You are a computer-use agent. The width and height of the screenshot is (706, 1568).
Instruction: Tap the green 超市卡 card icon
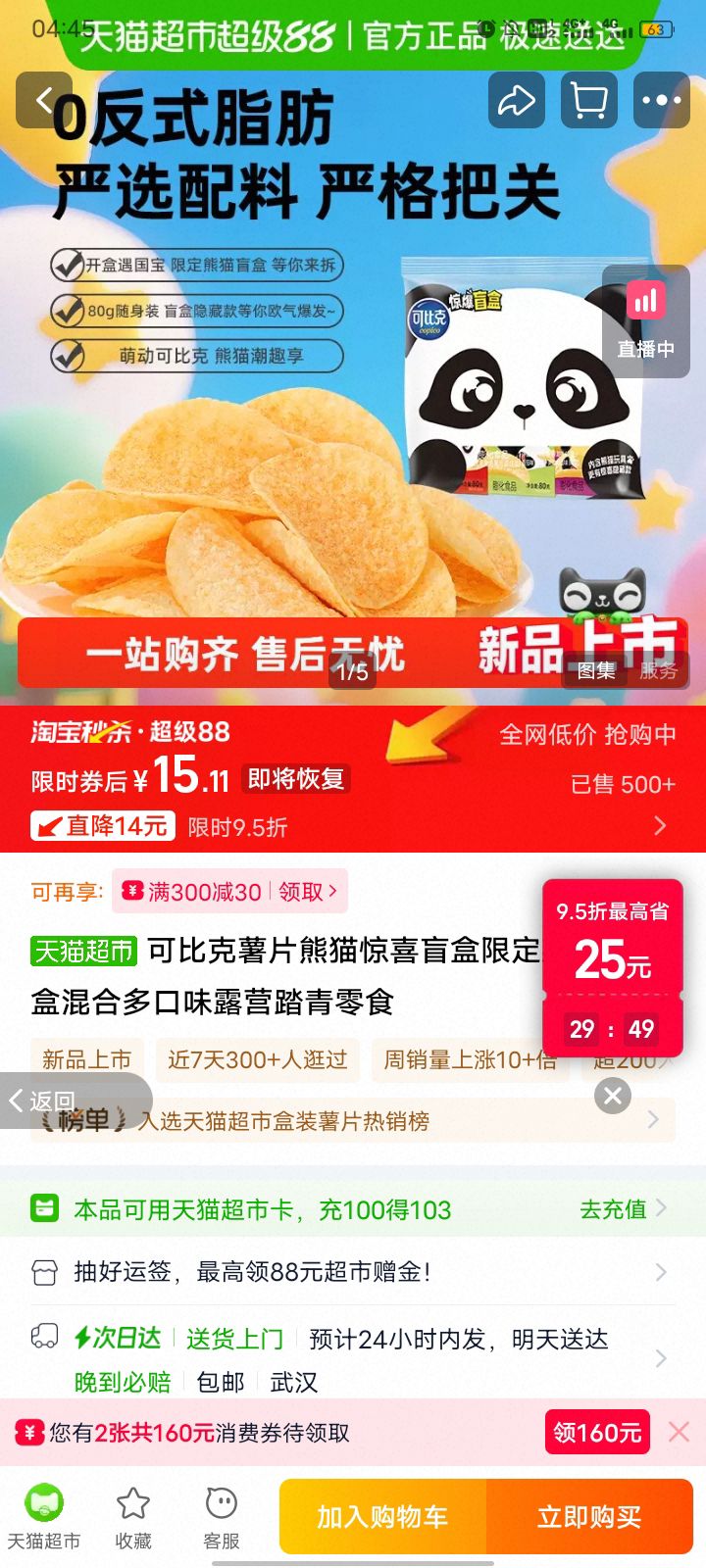[43, 1208]
